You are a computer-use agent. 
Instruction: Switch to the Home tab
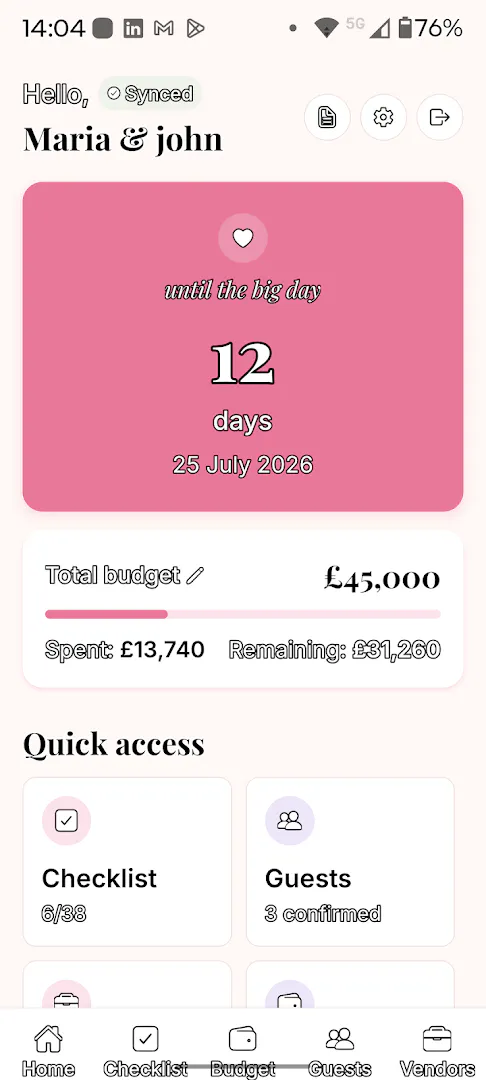[48, 1050]
